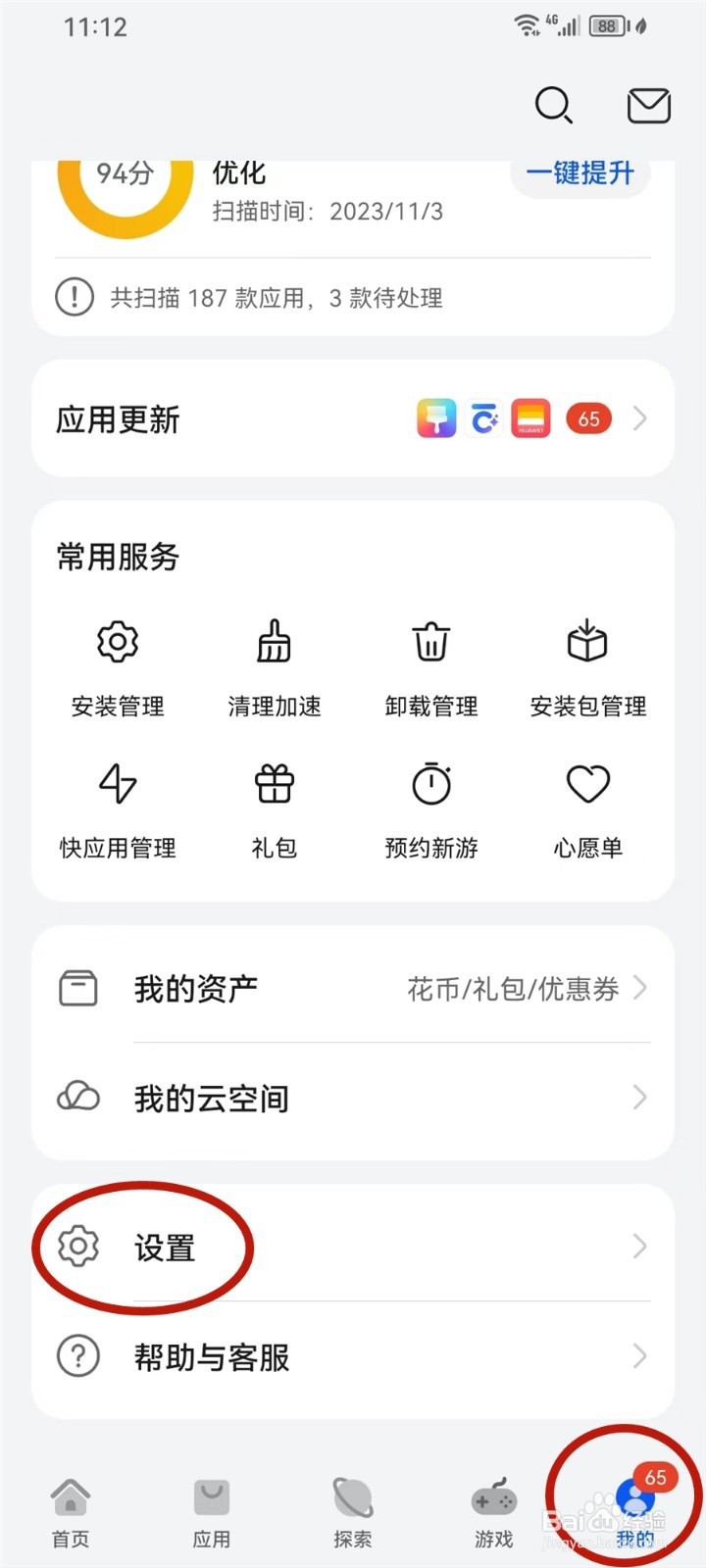Open 我的资产 row
Viewport: 706px width, 1568px height.
(353, 988)
